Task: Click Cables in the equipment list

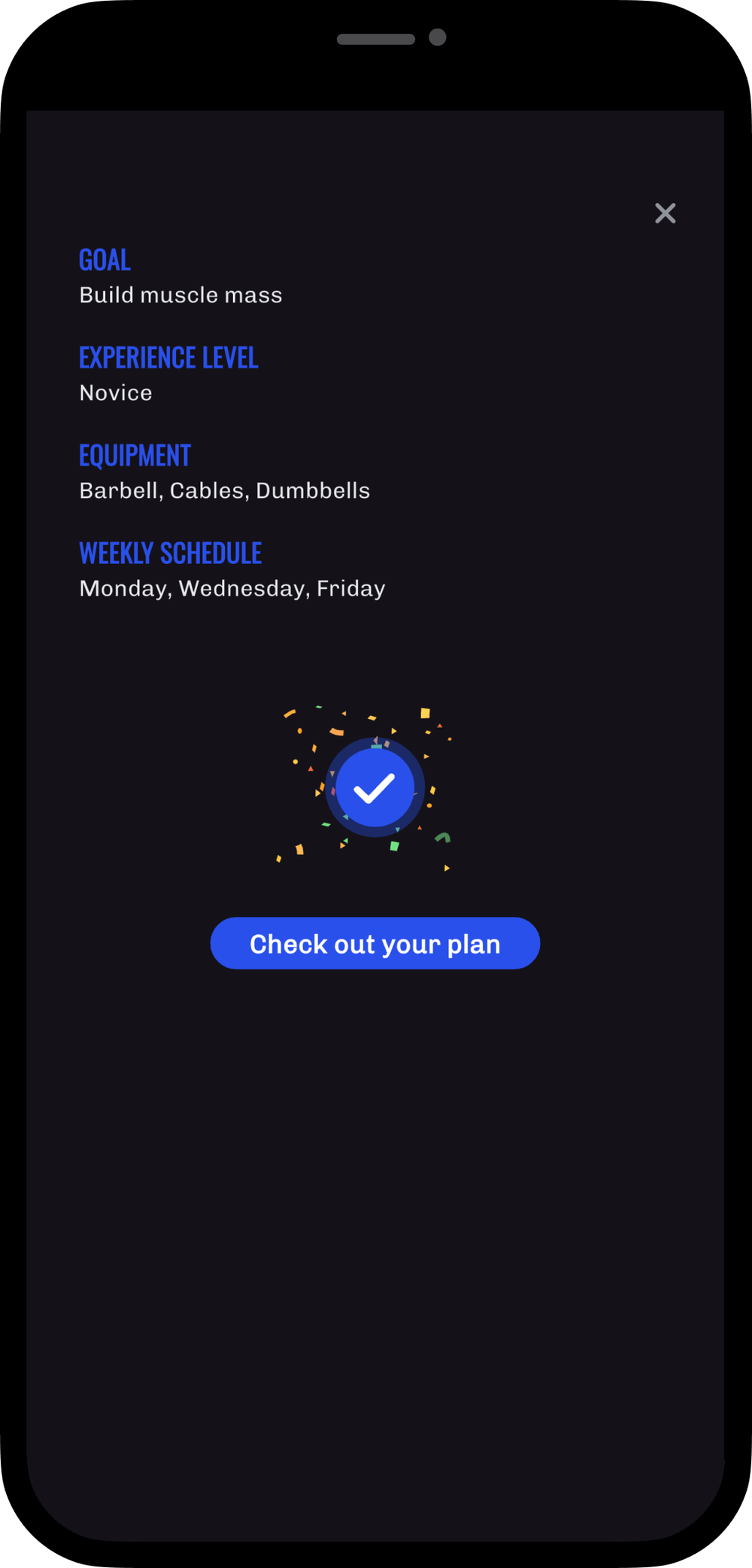Action: (207, 490)
